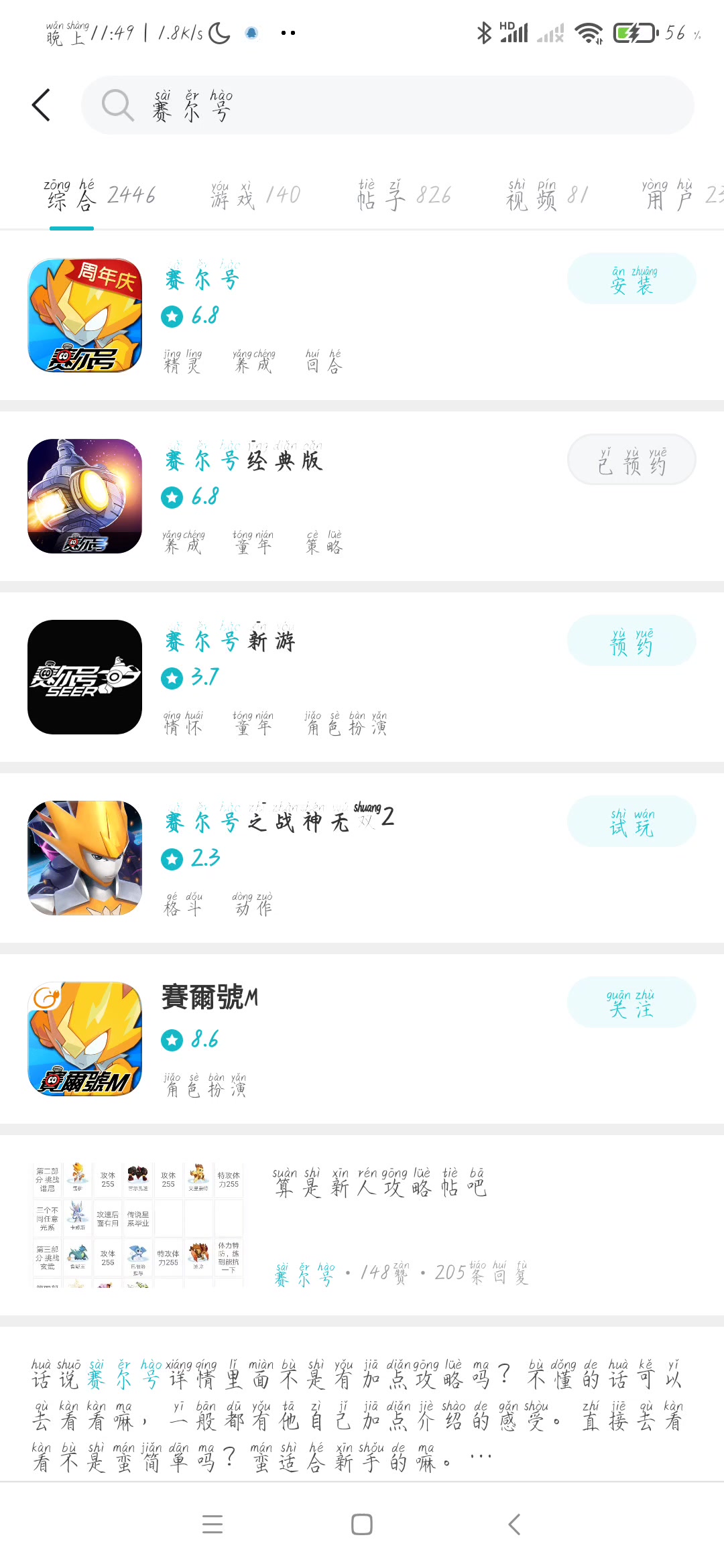Open the post 算是新人攻略帖吧

point(379,1187)
